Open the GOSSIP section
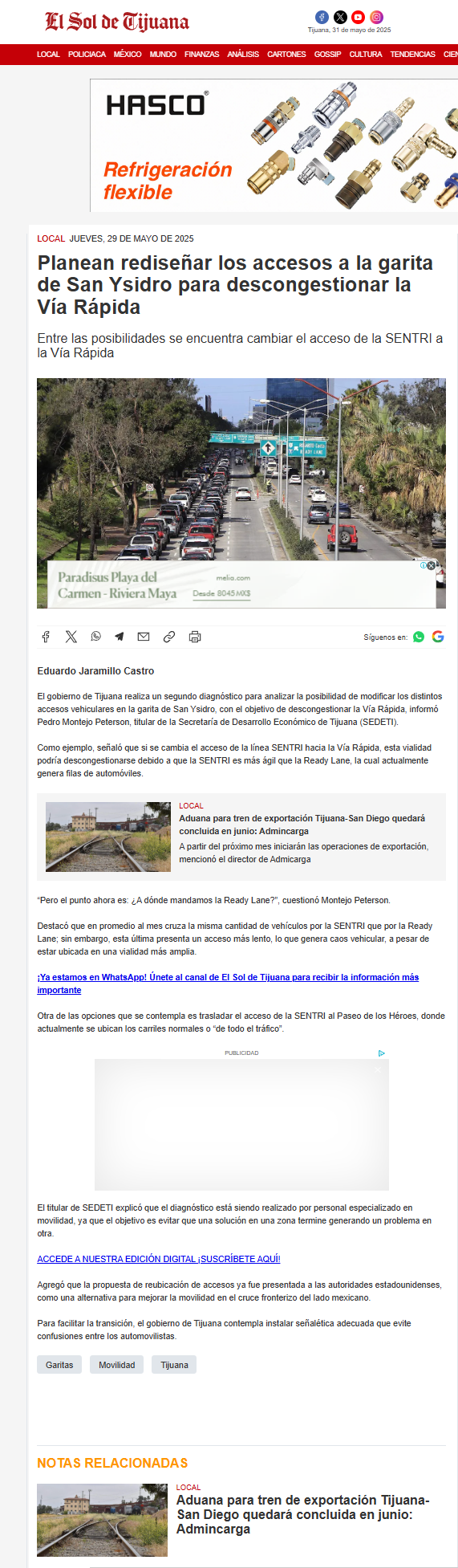Screen dimensions: 458x1568 pos(327,55)
